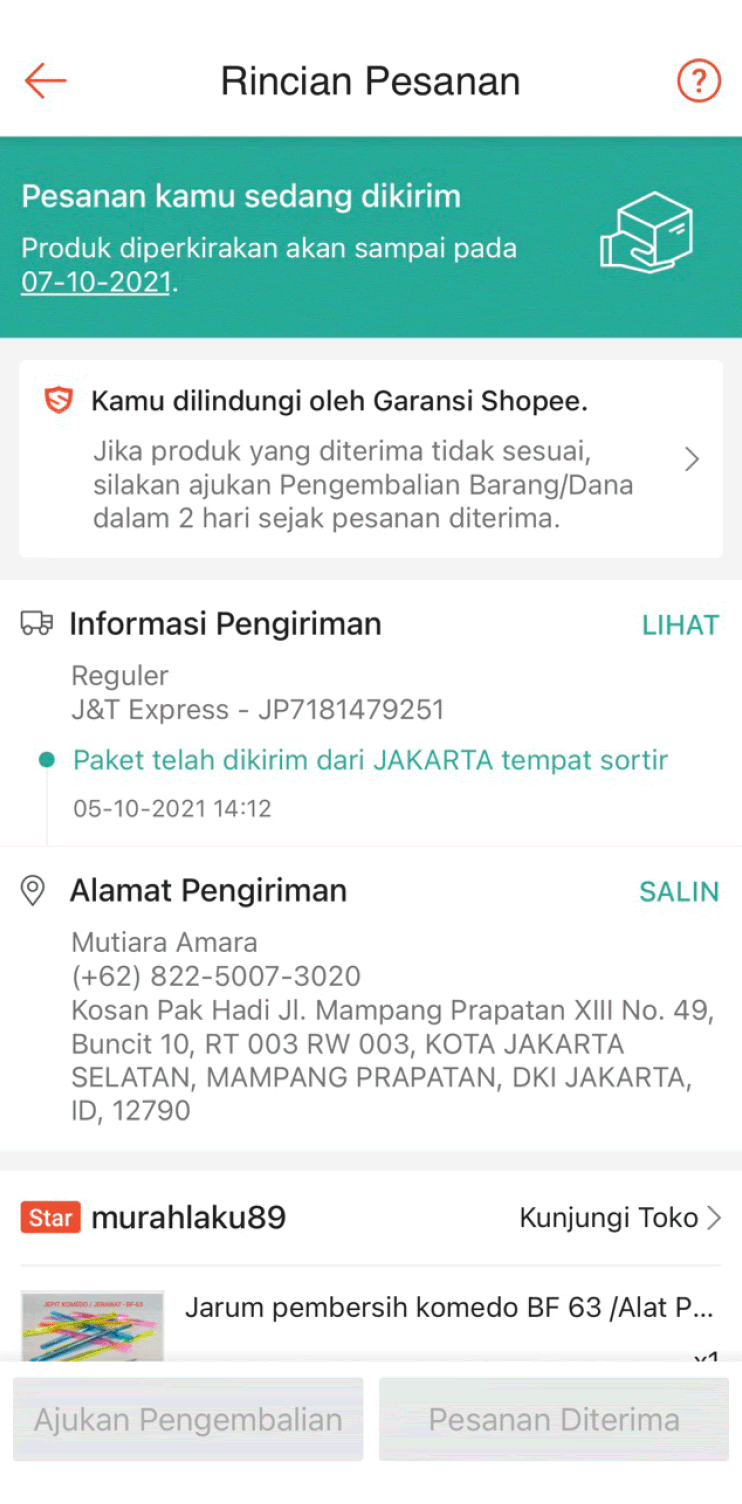Open the help question mark icon
This screenshot has width=742, height=1504.
tap(698, 80)
